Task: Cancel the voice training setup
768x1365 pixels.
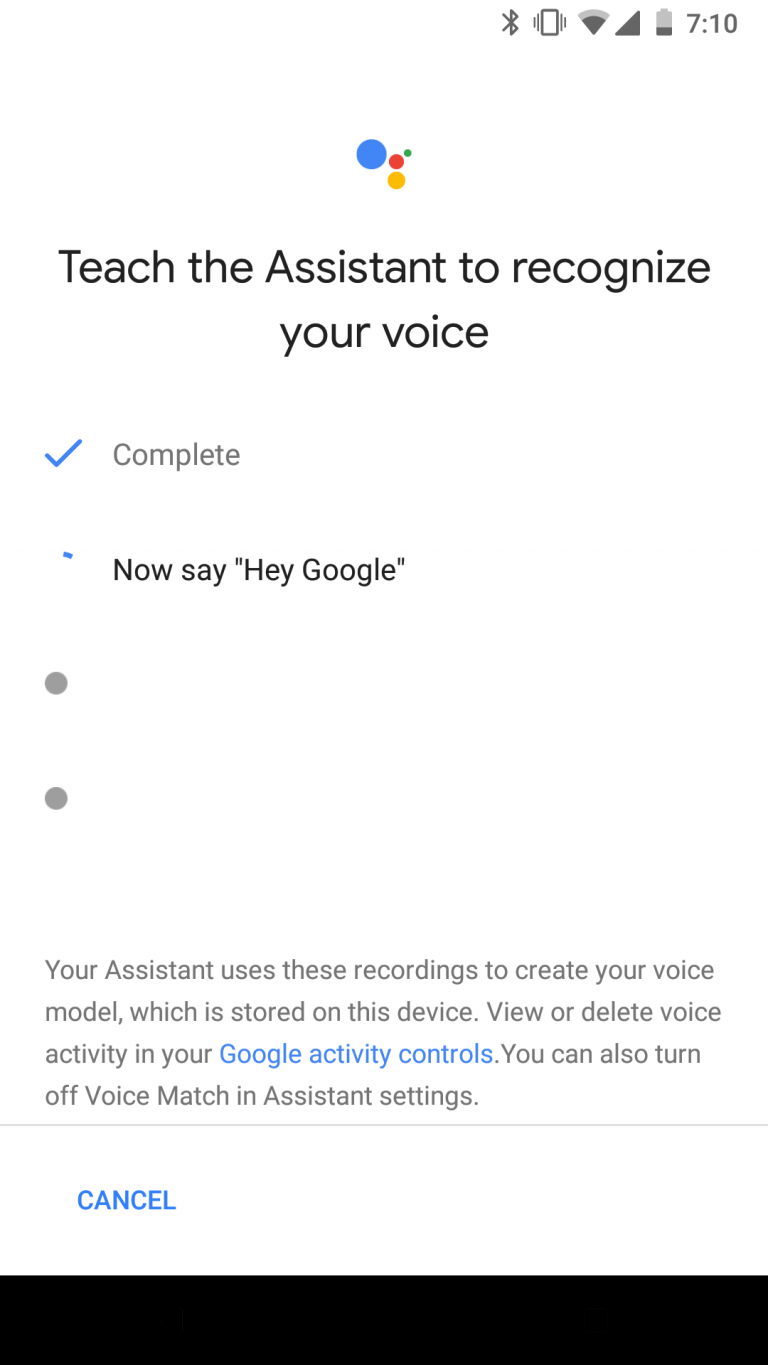Action: point(127,1200)
